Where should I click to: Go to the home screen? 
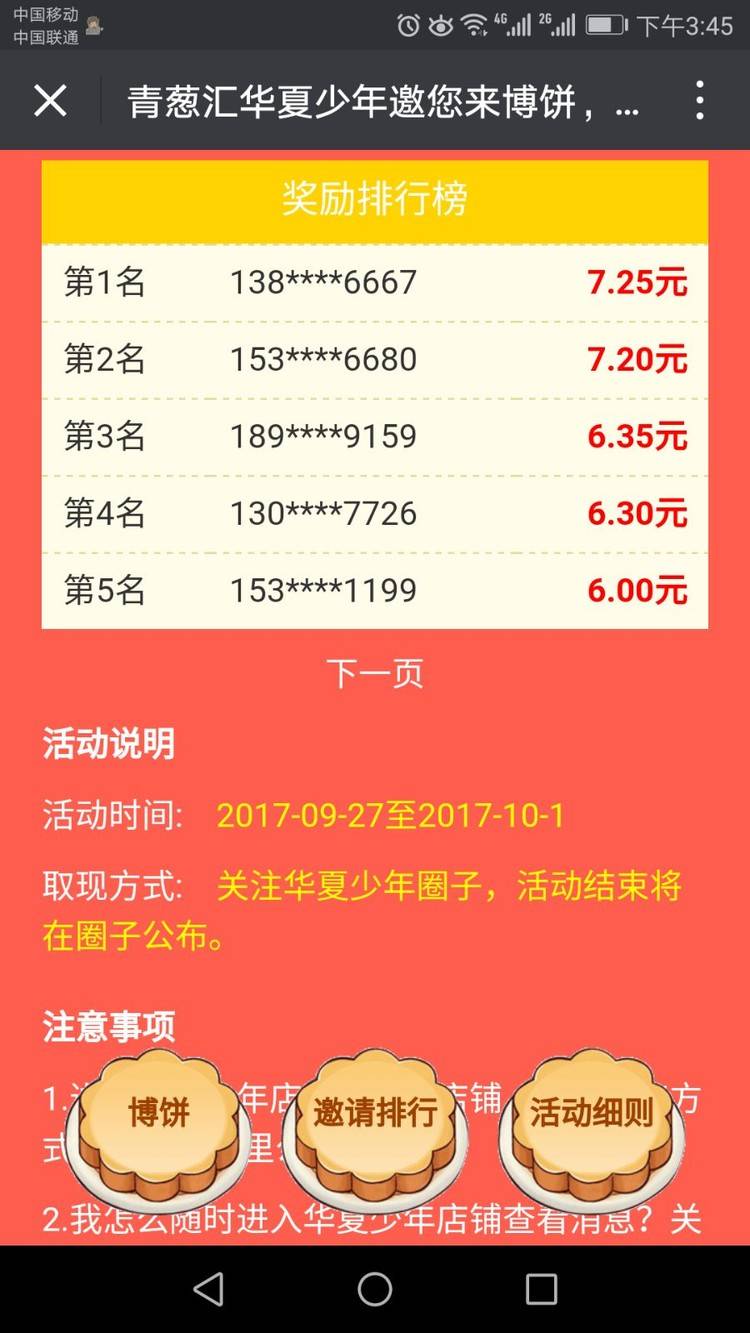375,1290
